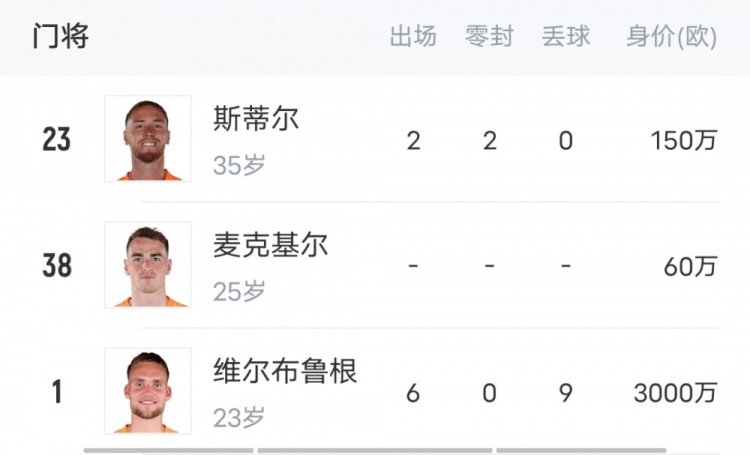750x455 pixels.
Task: View 维尔布鲁根's player details
Action: (x=285, y=372)
